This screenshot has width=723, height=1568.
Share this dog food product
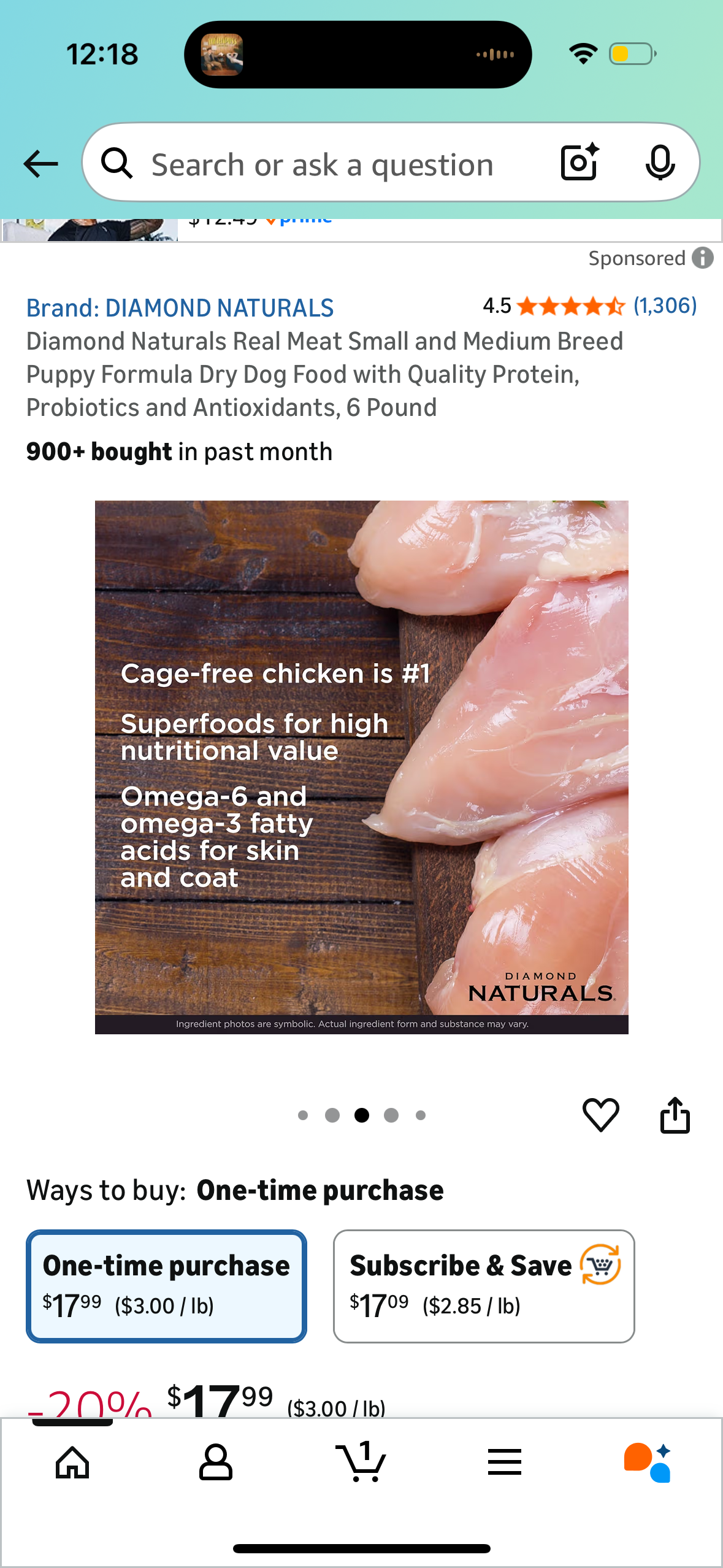click(675, 1115)
